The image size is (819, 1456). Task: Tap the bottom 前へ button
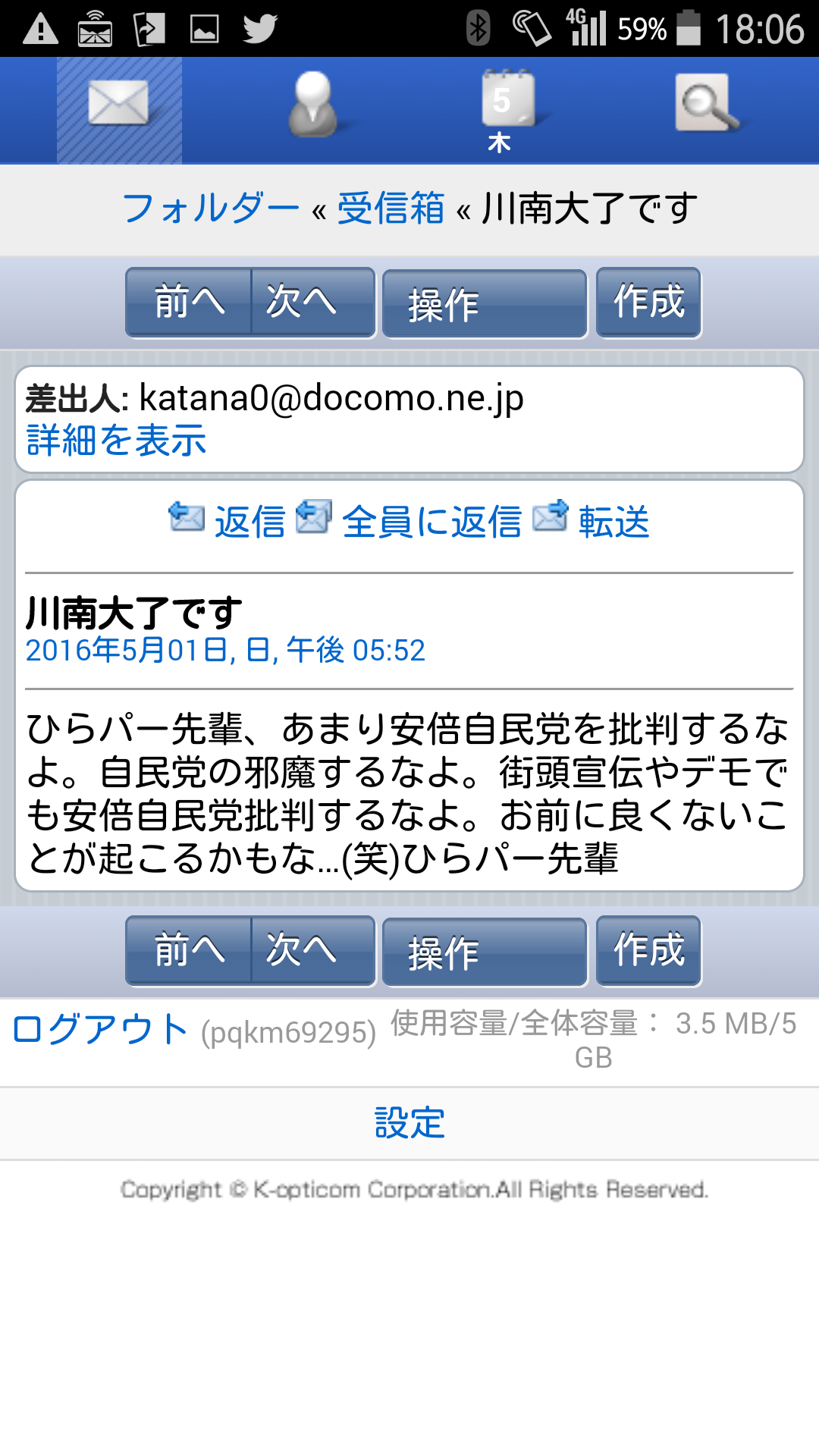click(x=188, y=950)
